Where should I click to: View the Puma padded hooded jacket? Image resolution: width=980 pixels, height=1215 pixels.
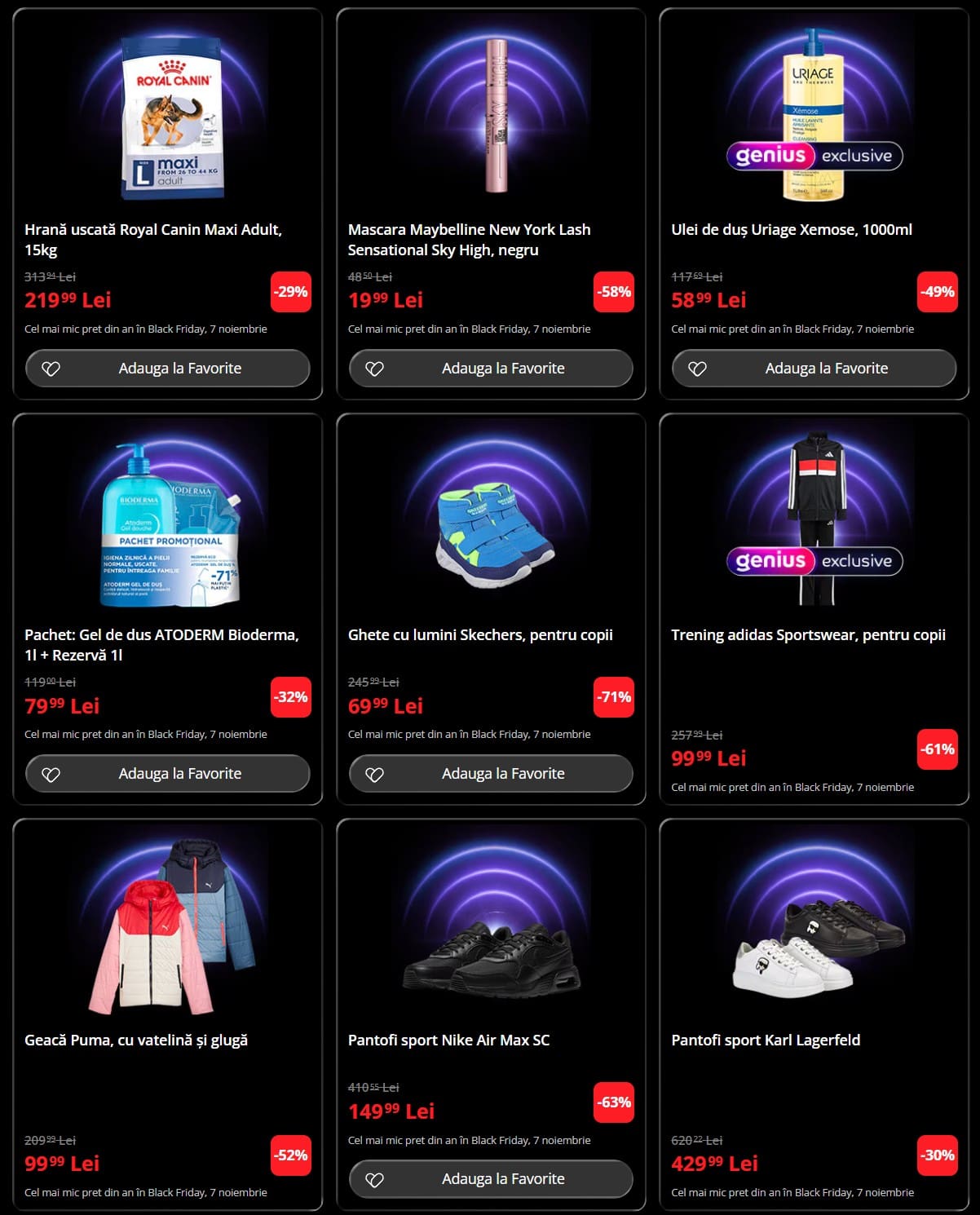point(172,930)
